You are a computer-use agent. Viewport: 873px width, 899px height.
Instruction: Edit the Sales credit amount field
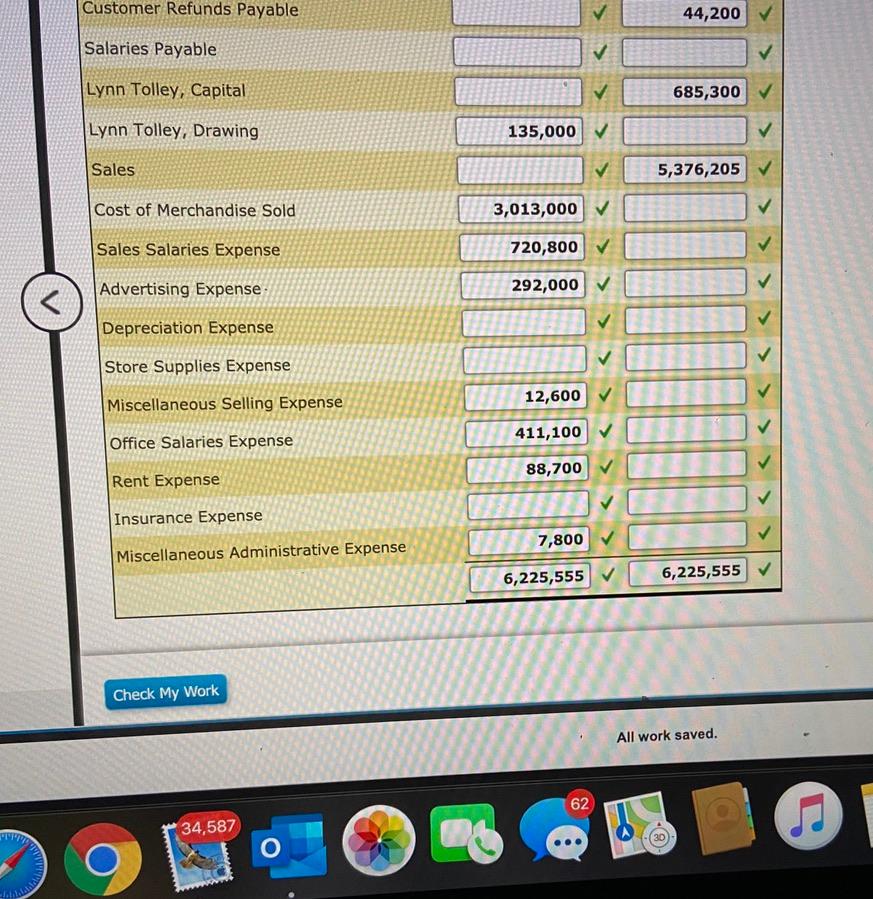(686, 170)
